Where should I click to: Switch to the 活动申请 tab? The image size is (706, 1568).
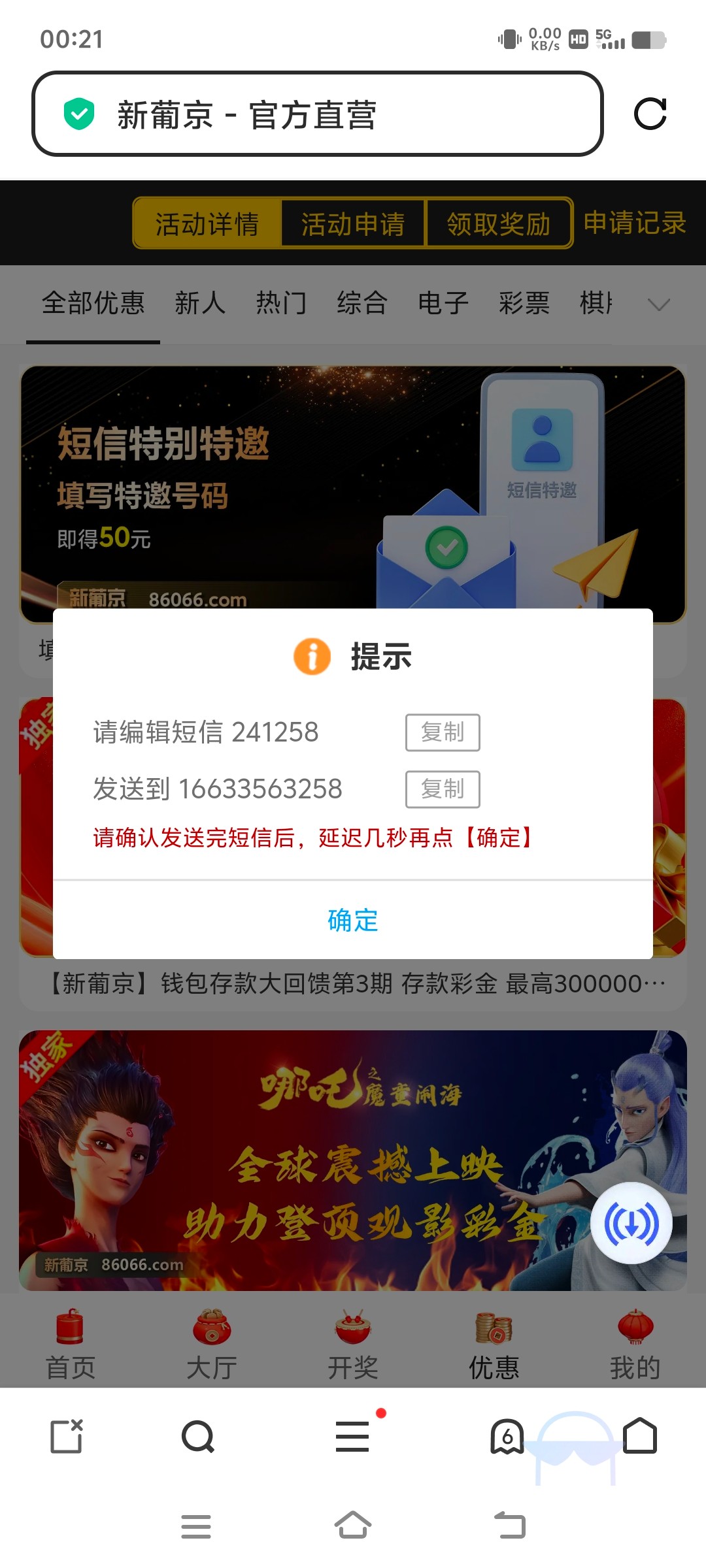pyautogui.click(x=353, y=223)
